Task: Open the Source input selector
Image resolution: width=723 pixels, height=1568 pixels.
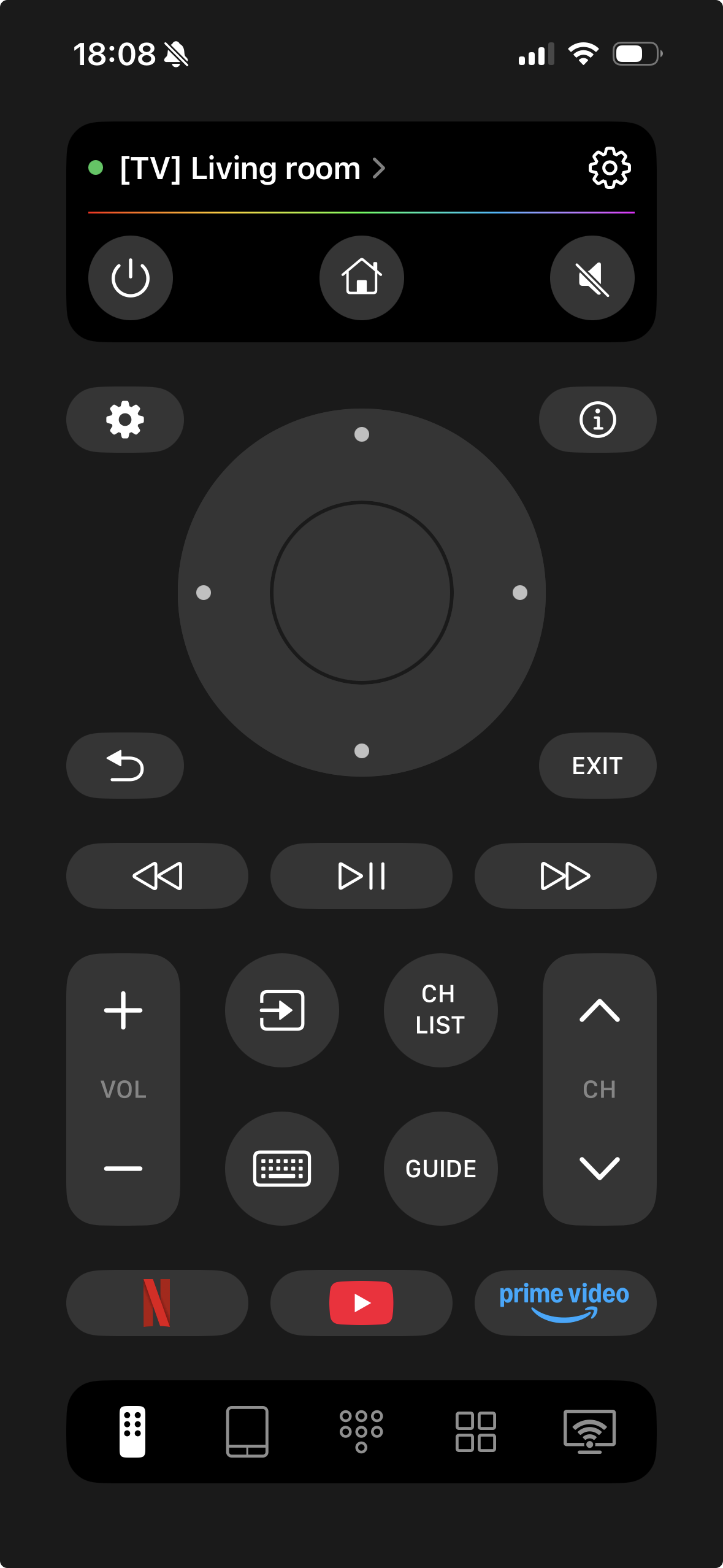Action: pyautogui.click(x=281, y=1010)
